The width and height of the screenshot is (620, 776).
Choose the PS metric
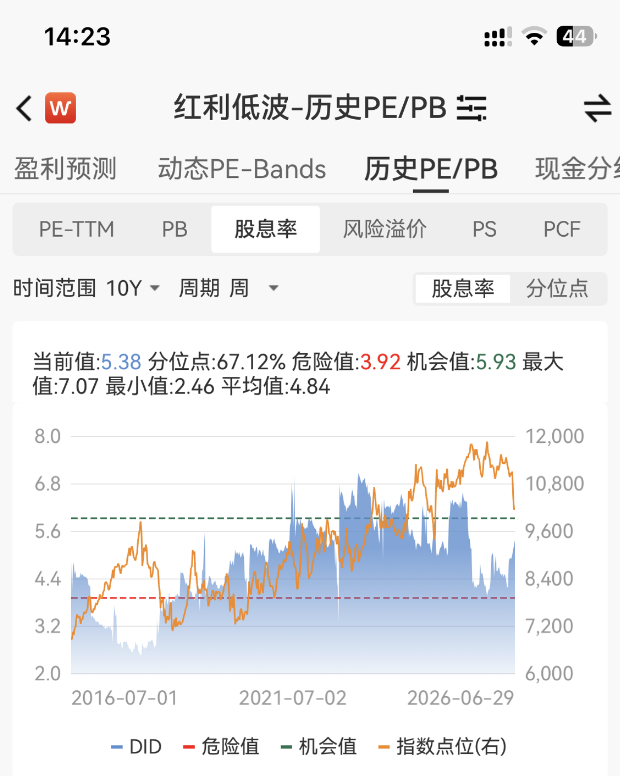click(484, 229)
